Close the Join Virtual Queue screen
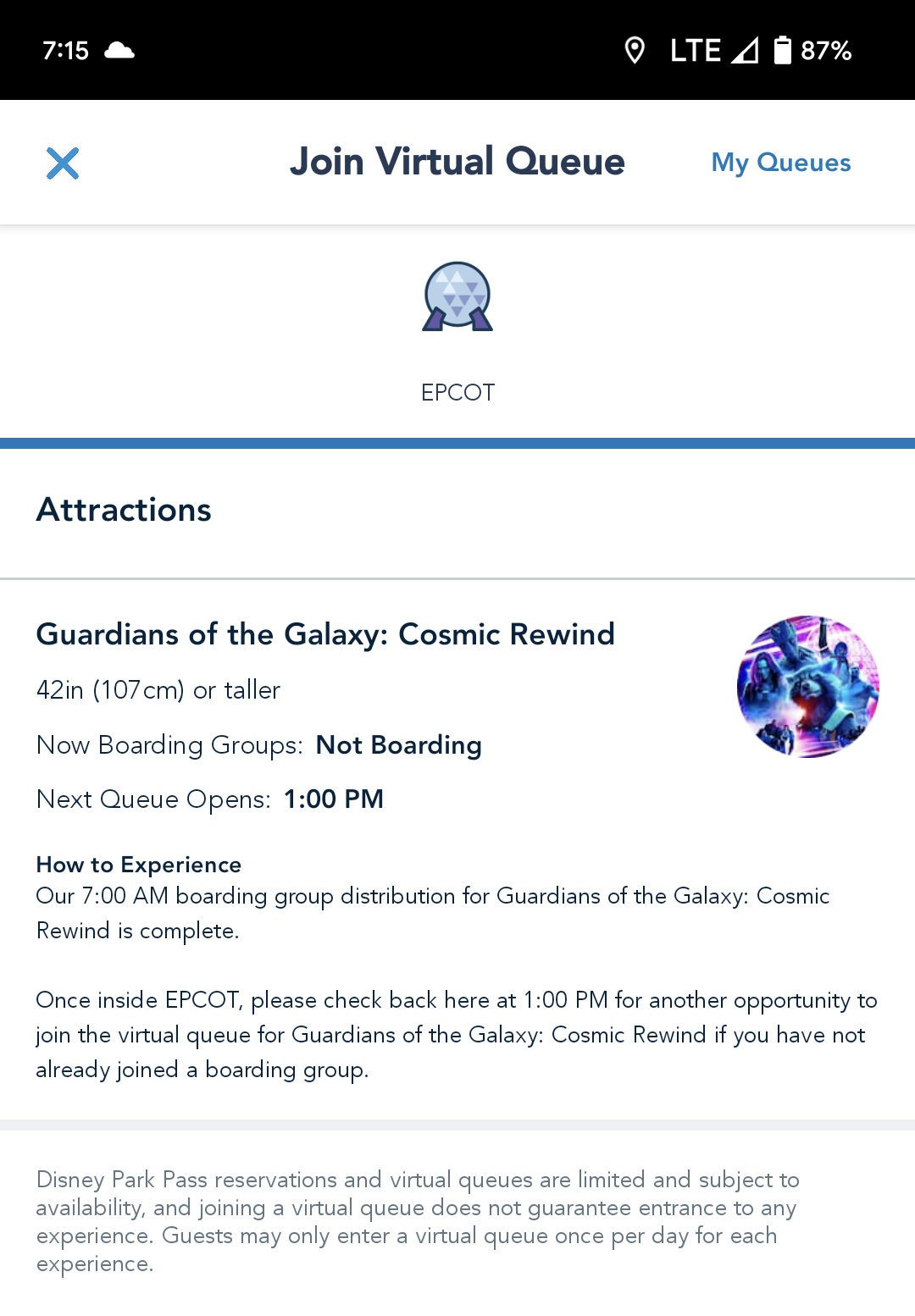The height and width of the screenshot is (1316, 915). (63, 163)
